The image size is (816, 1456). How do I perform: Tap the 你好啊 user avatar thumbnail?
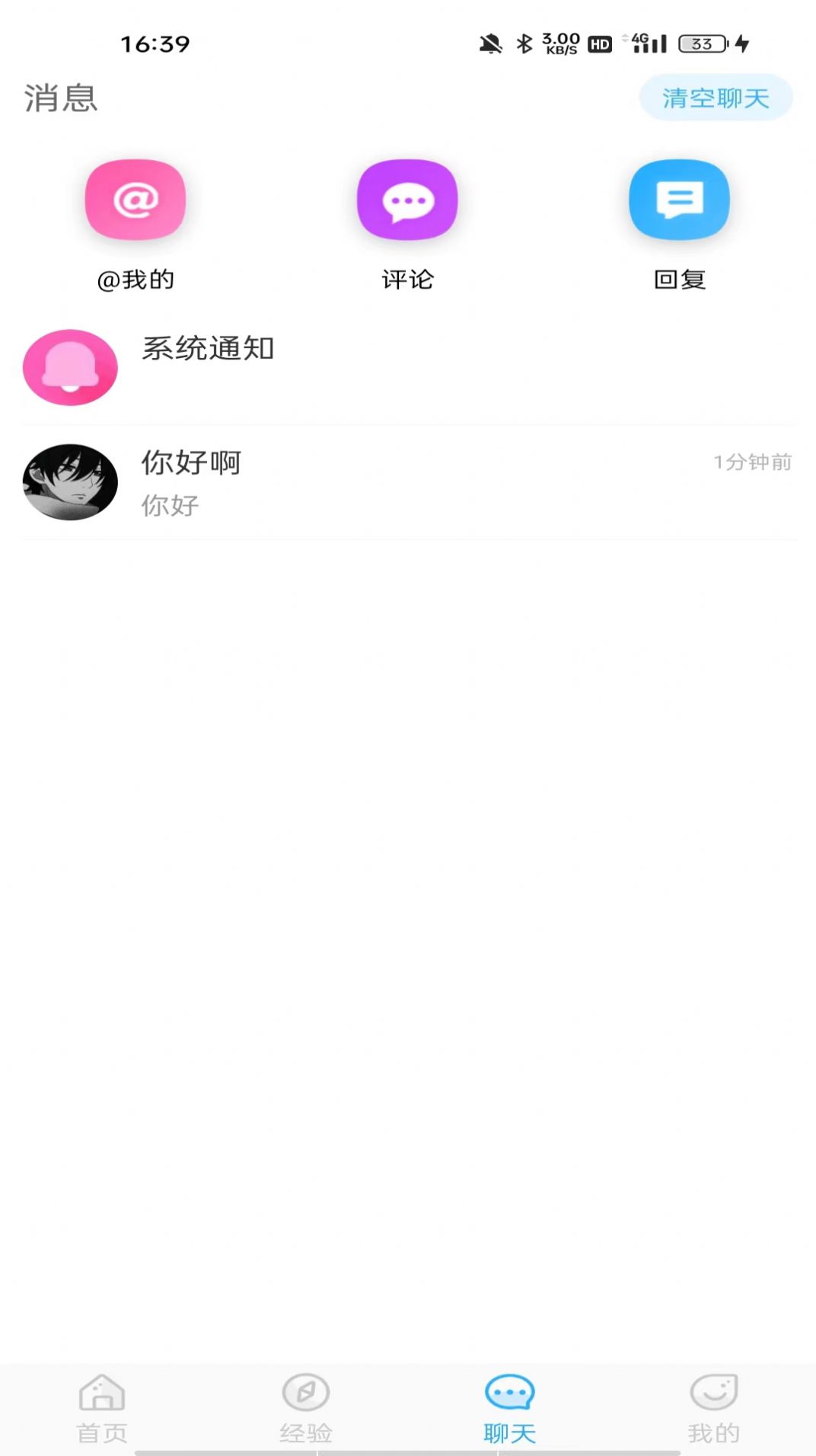coord(69,481)
